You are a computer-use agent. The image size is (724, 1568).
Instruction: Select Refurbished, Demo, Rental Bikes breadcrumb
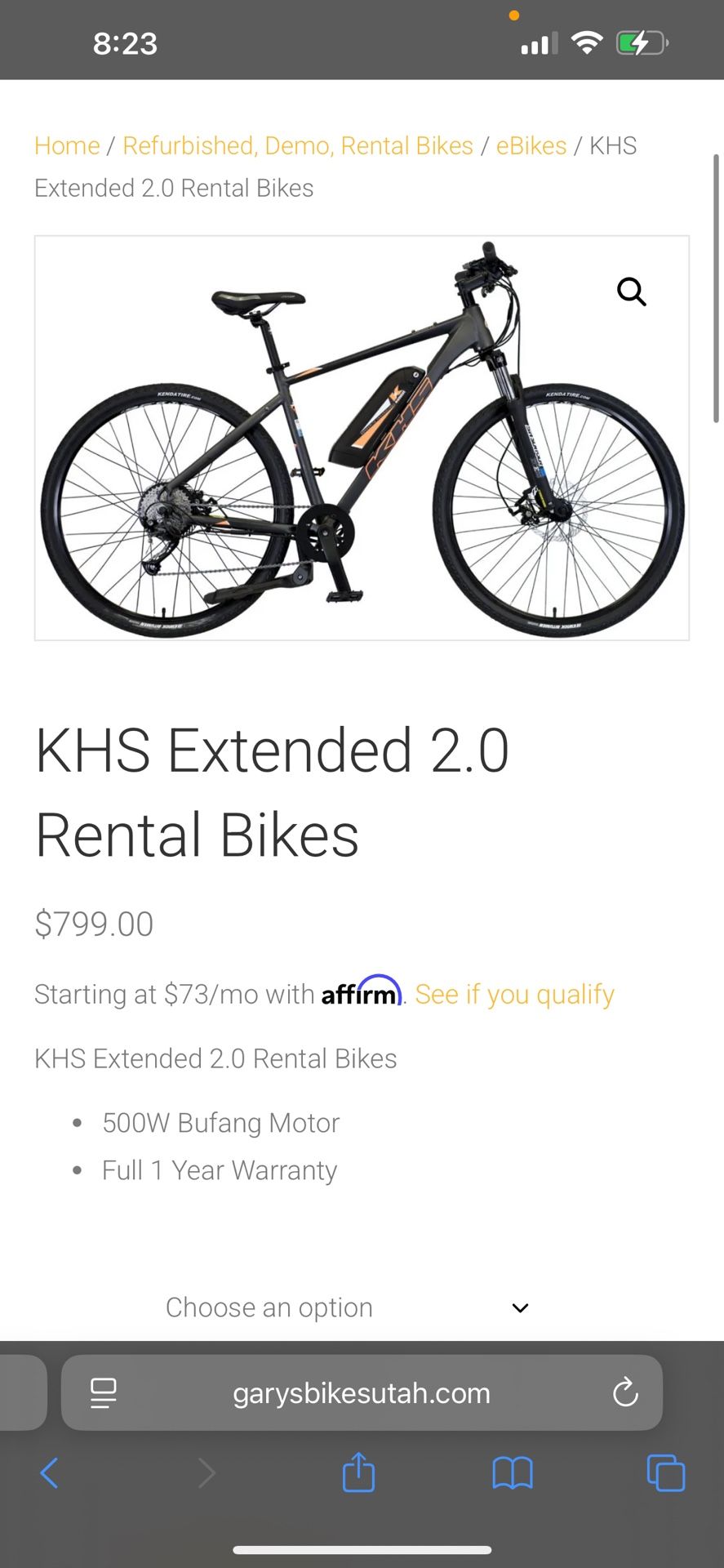coord(298,145)
